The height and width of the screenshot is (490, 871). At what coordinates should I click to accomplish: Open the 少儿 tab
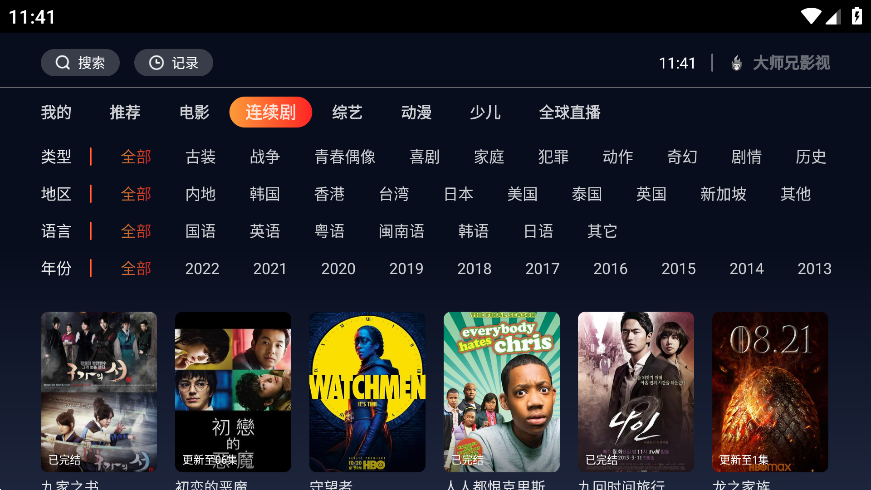tap(485, 112)
